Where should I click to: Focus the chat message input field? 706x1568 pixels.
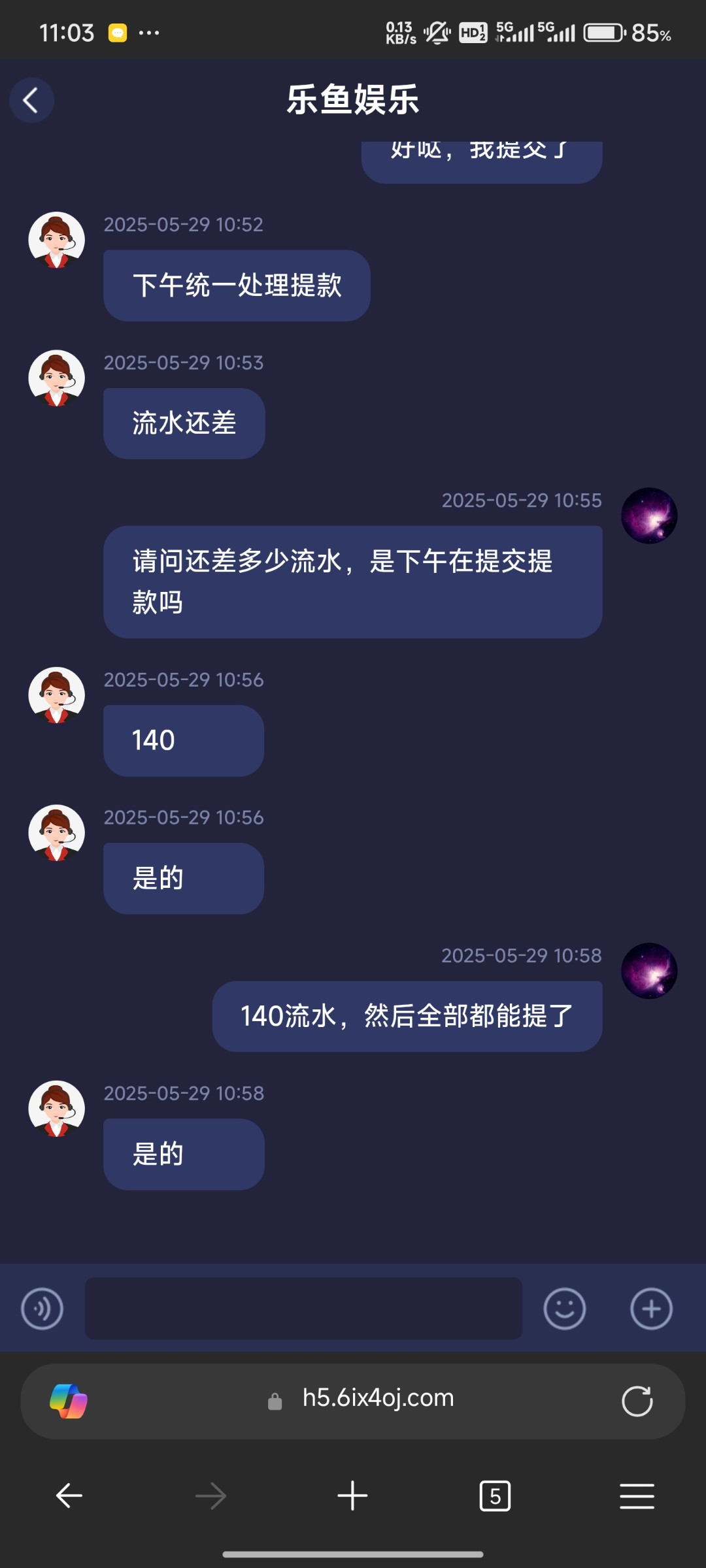303,1309
